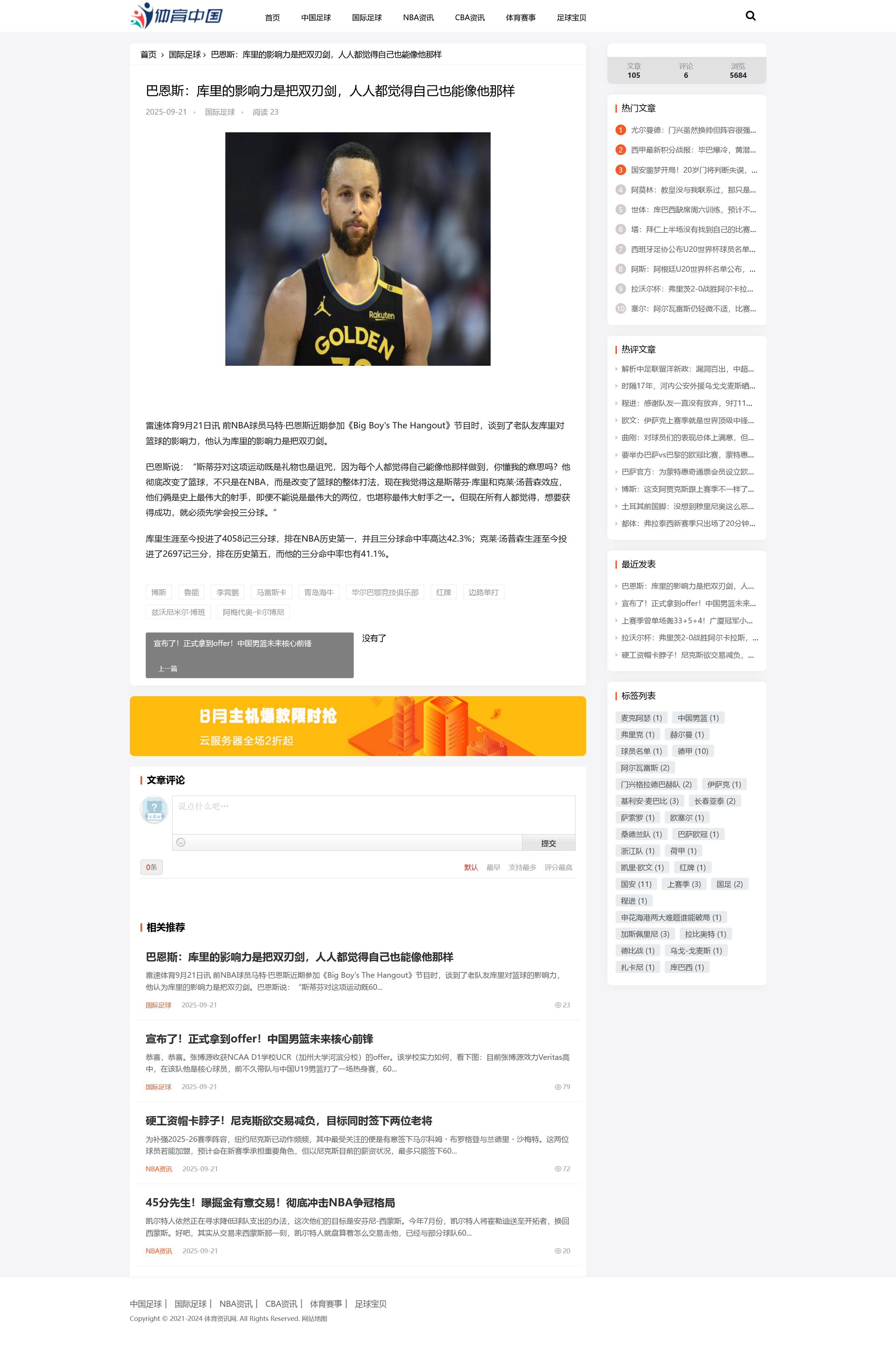Sort comments by 支持最多

click(522, 867)
